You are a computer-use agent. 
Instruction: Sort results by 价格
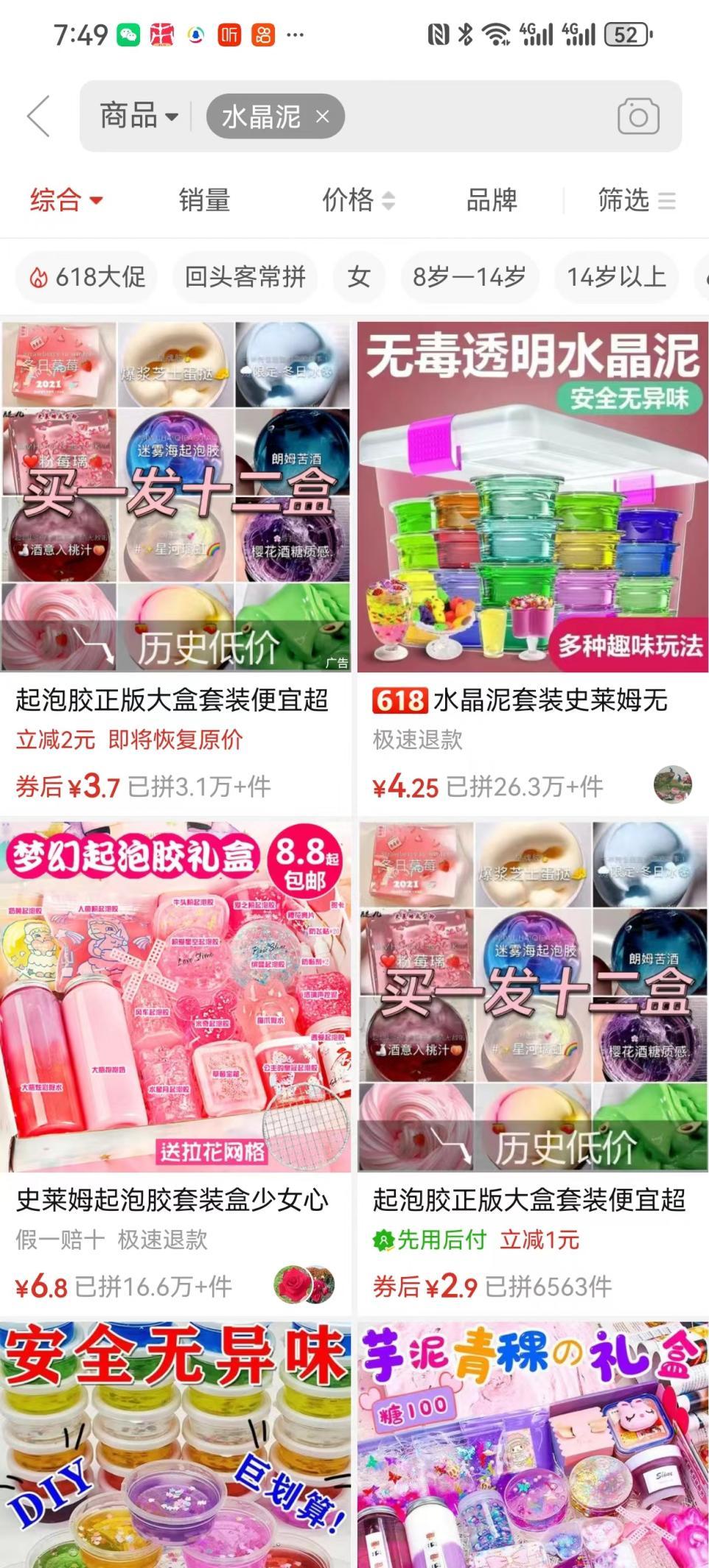click(x=358, y=200)
